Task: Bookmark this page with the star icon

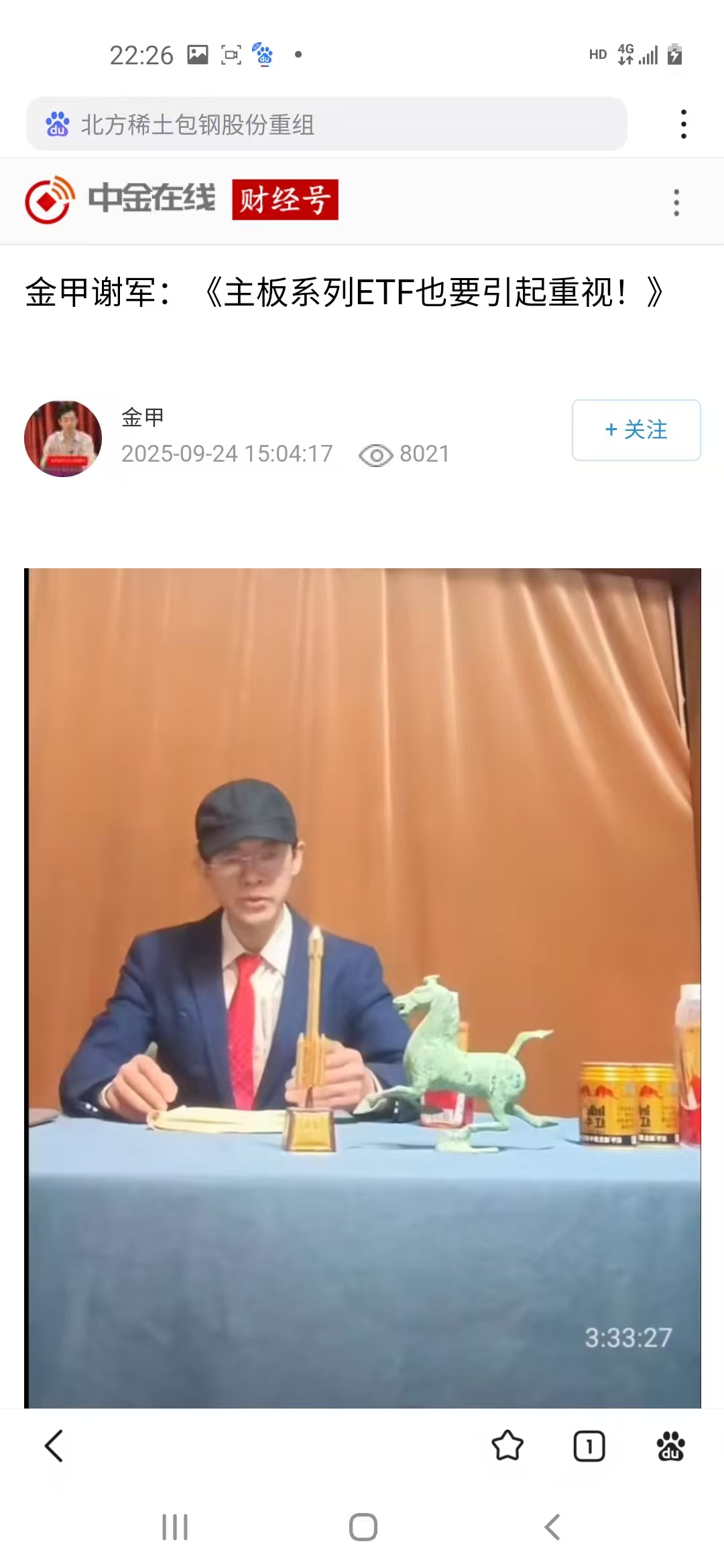Action: tap(507, 1445)
